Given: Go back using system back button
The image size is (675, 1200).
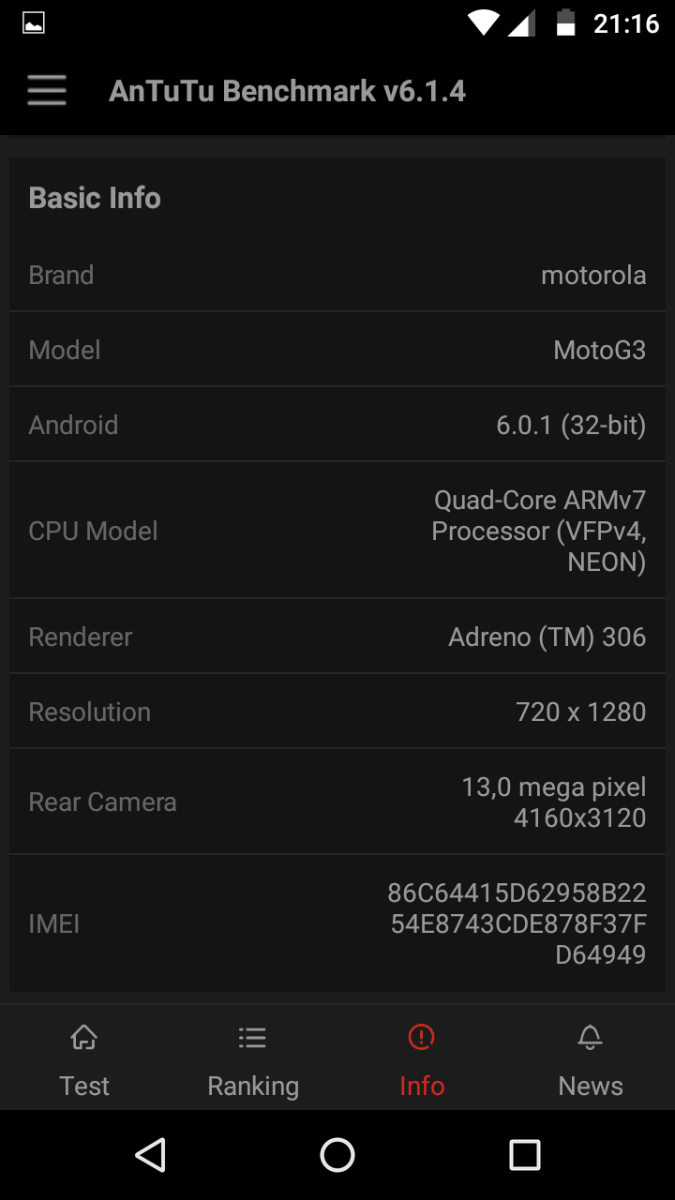Looking at the screenshot, I should (150, 1155).
